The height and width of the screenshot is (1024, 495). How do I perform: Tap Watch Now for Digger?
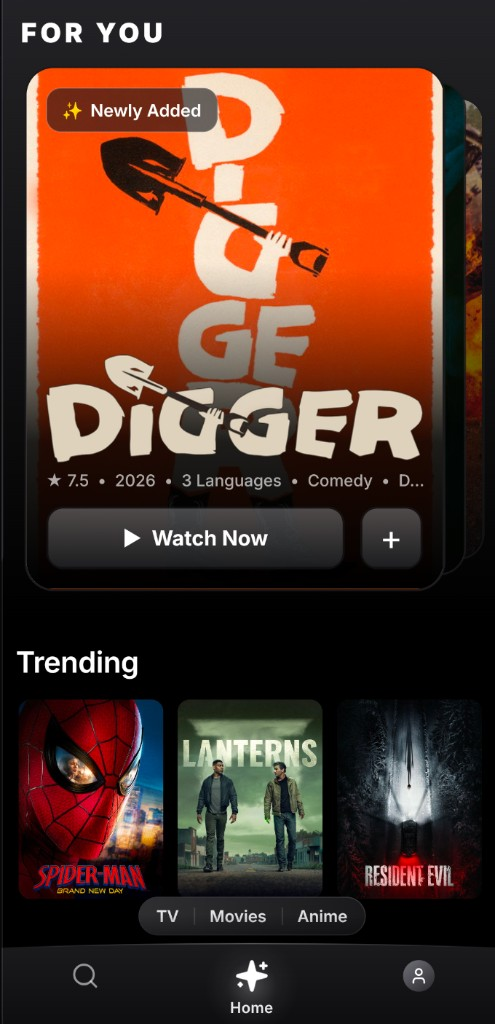tap(195, 538)
